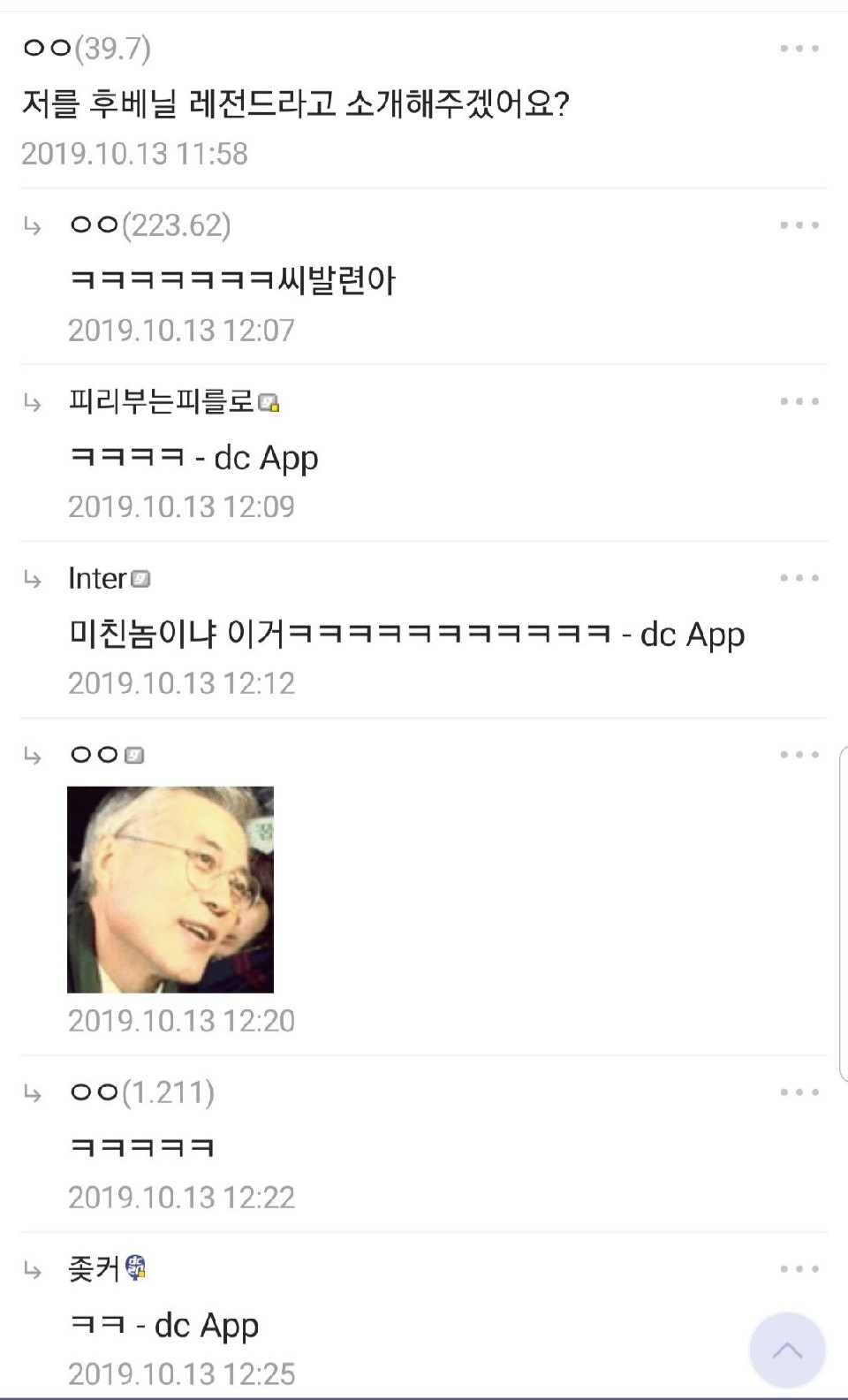Open the three-dot menu on 피리부는피를로's reply
This screenshot has width=848, height=1400.
[799, 402]
